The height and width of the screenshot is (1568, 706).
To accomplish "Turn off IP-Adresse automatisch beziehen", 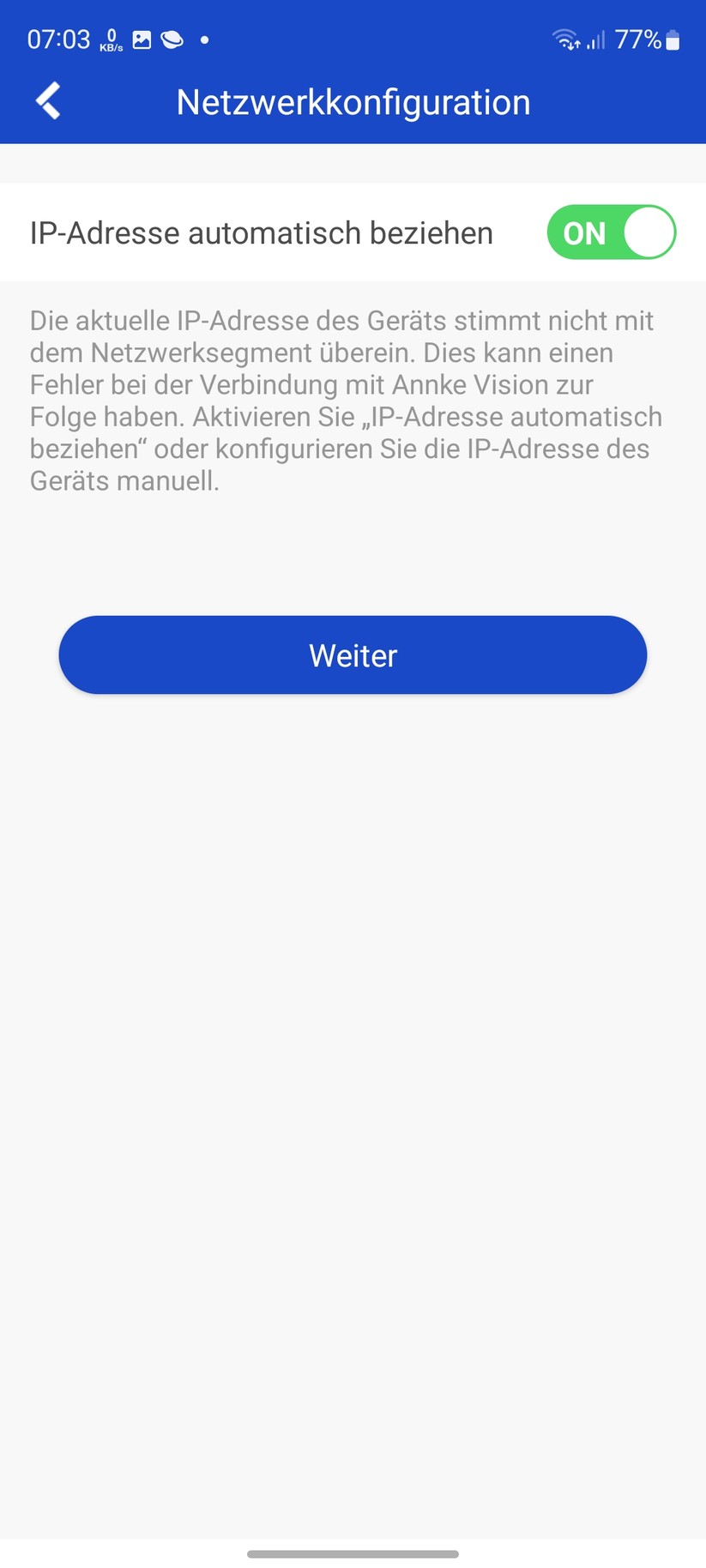I will 611,232.
